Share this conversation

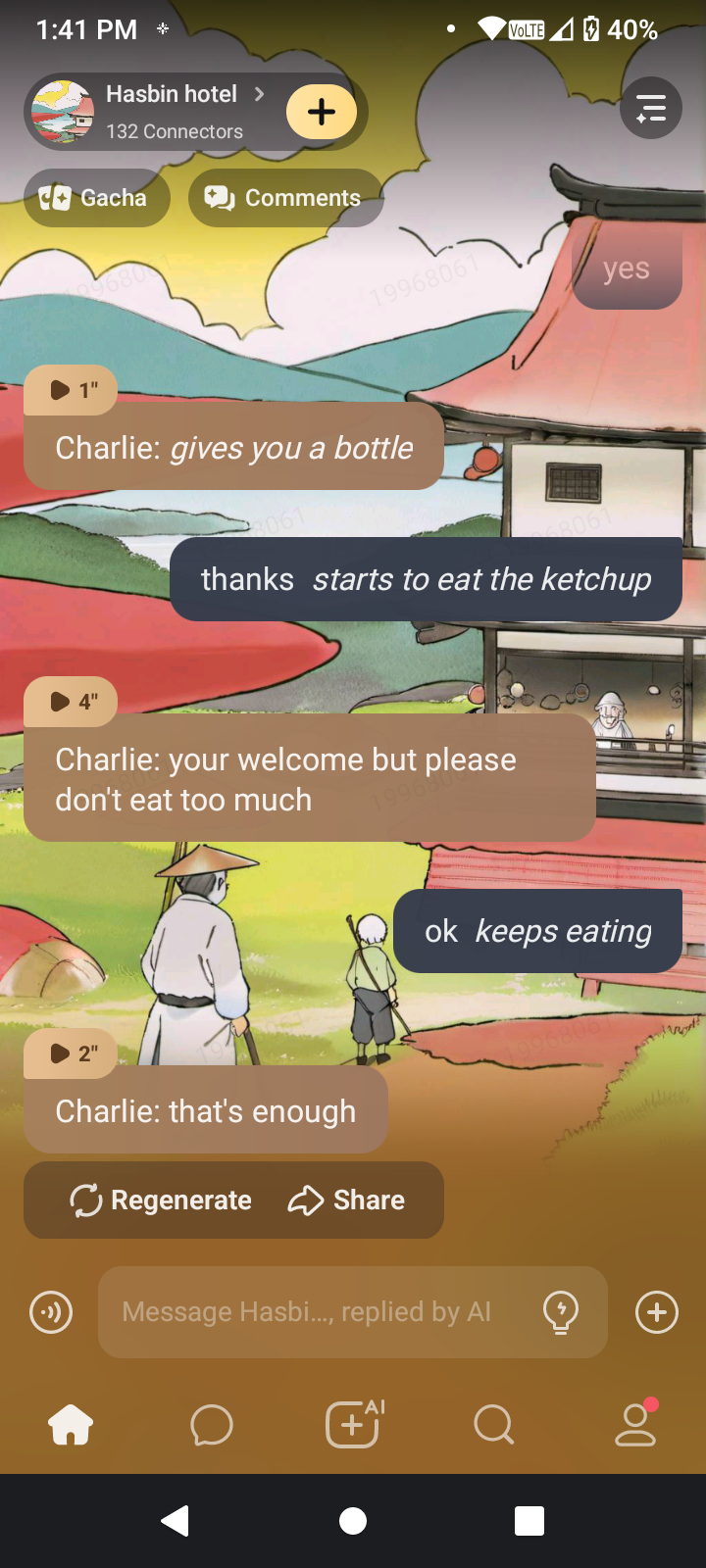(x=347, y=1200)
